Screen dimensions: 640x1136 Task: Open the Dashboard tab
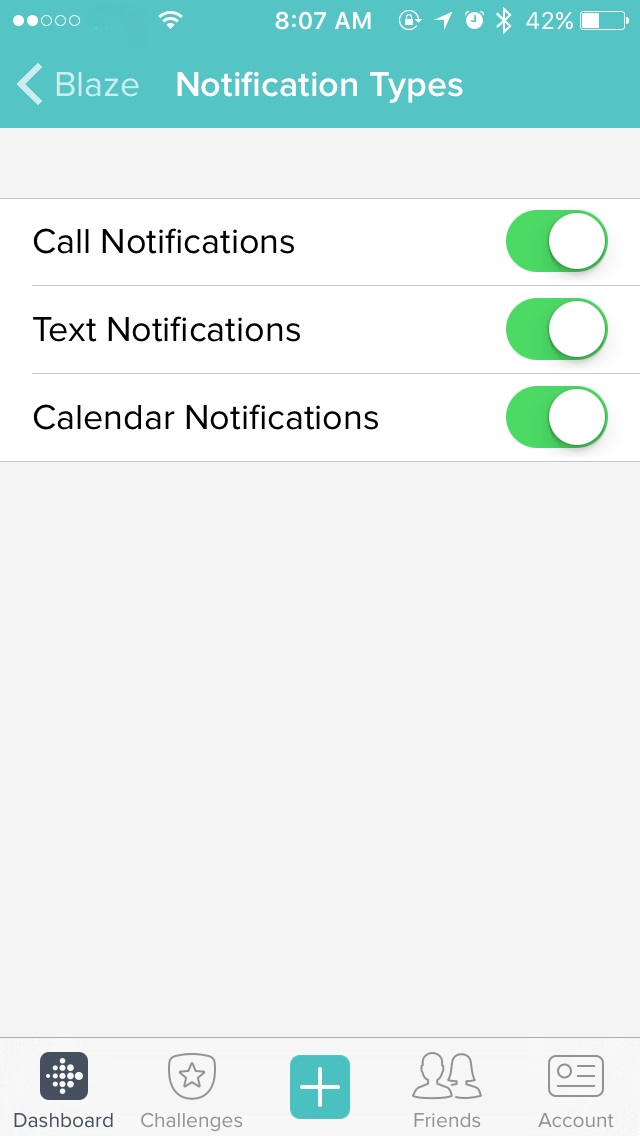pyautogui.click(x=64, y=1090)
